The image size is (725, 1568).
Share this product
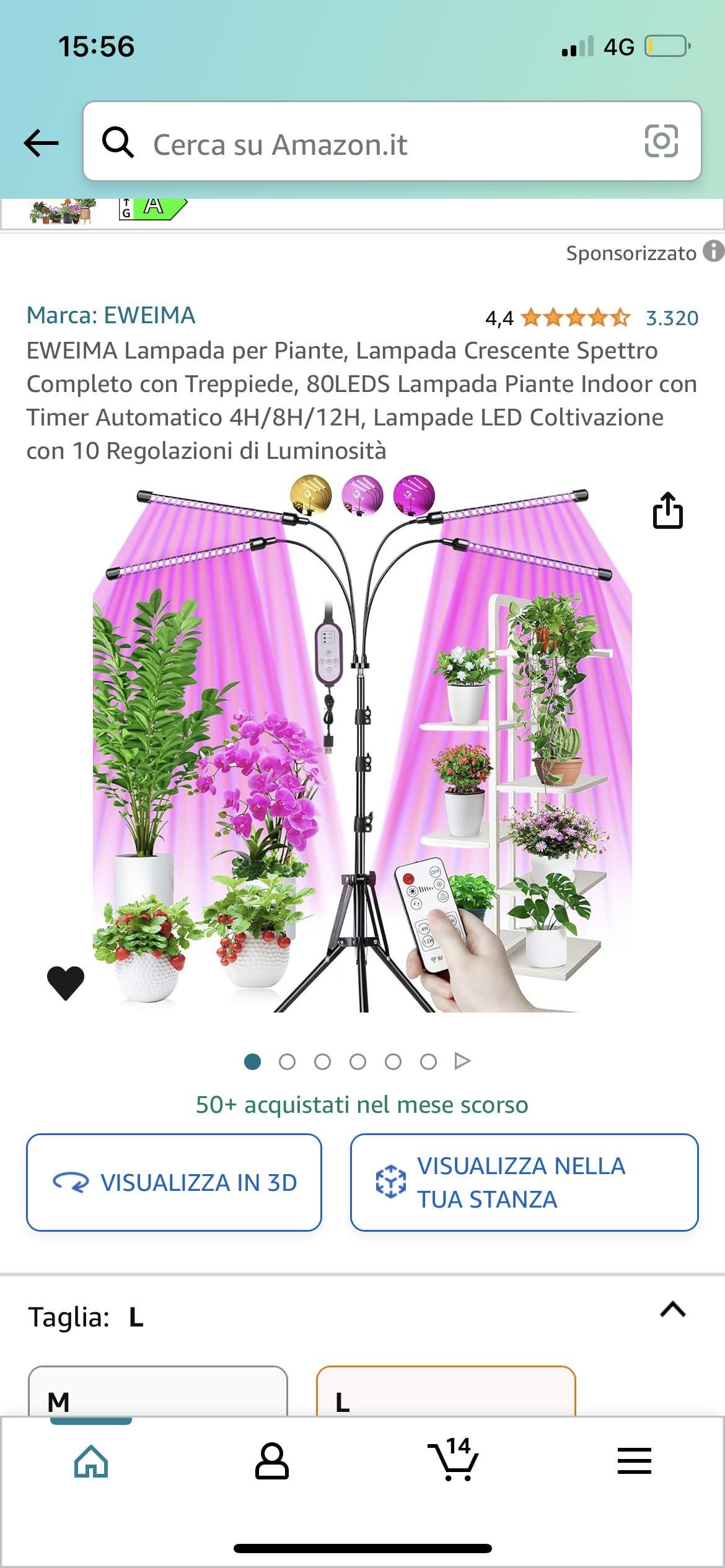click(667, 511)
